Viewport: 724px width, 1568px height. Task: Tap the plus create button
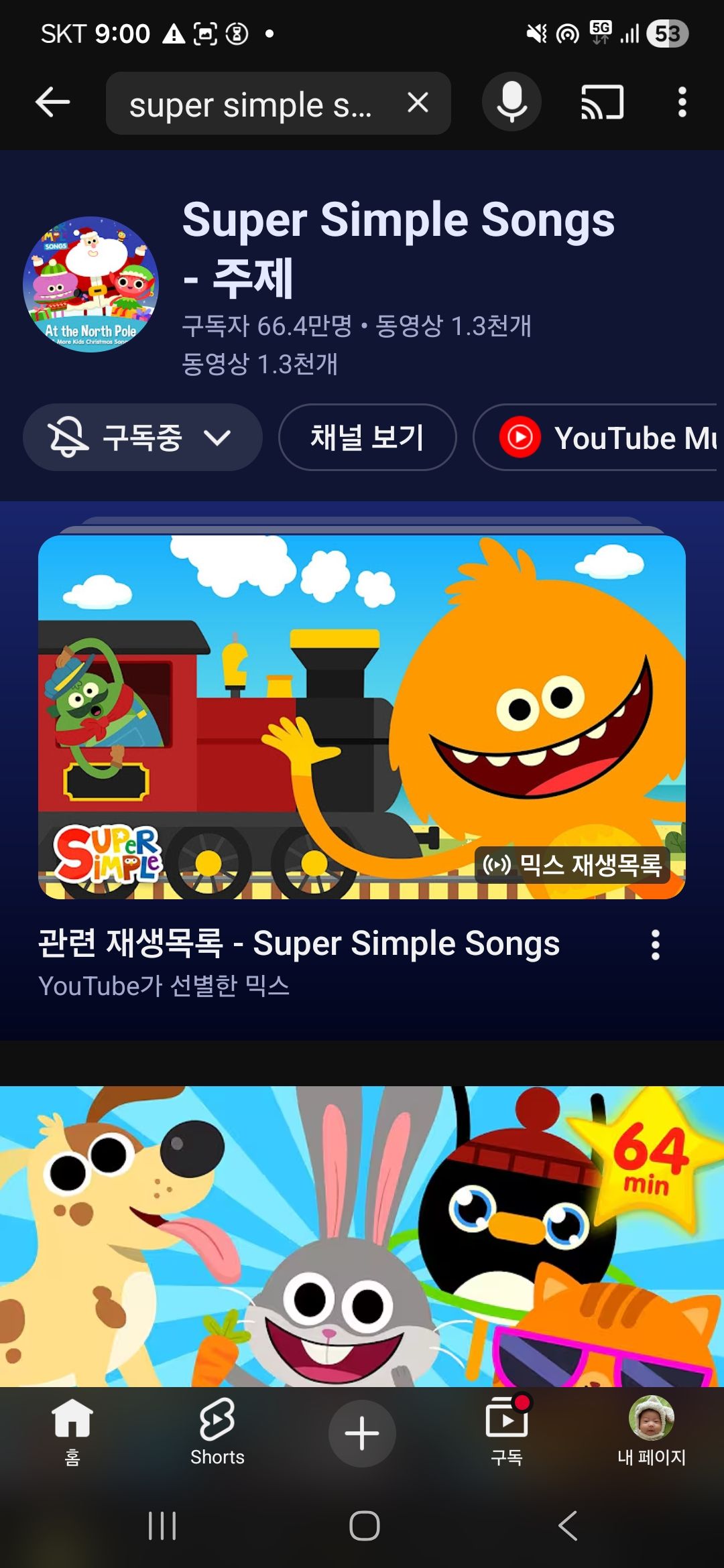click(x=362, y=1433)
